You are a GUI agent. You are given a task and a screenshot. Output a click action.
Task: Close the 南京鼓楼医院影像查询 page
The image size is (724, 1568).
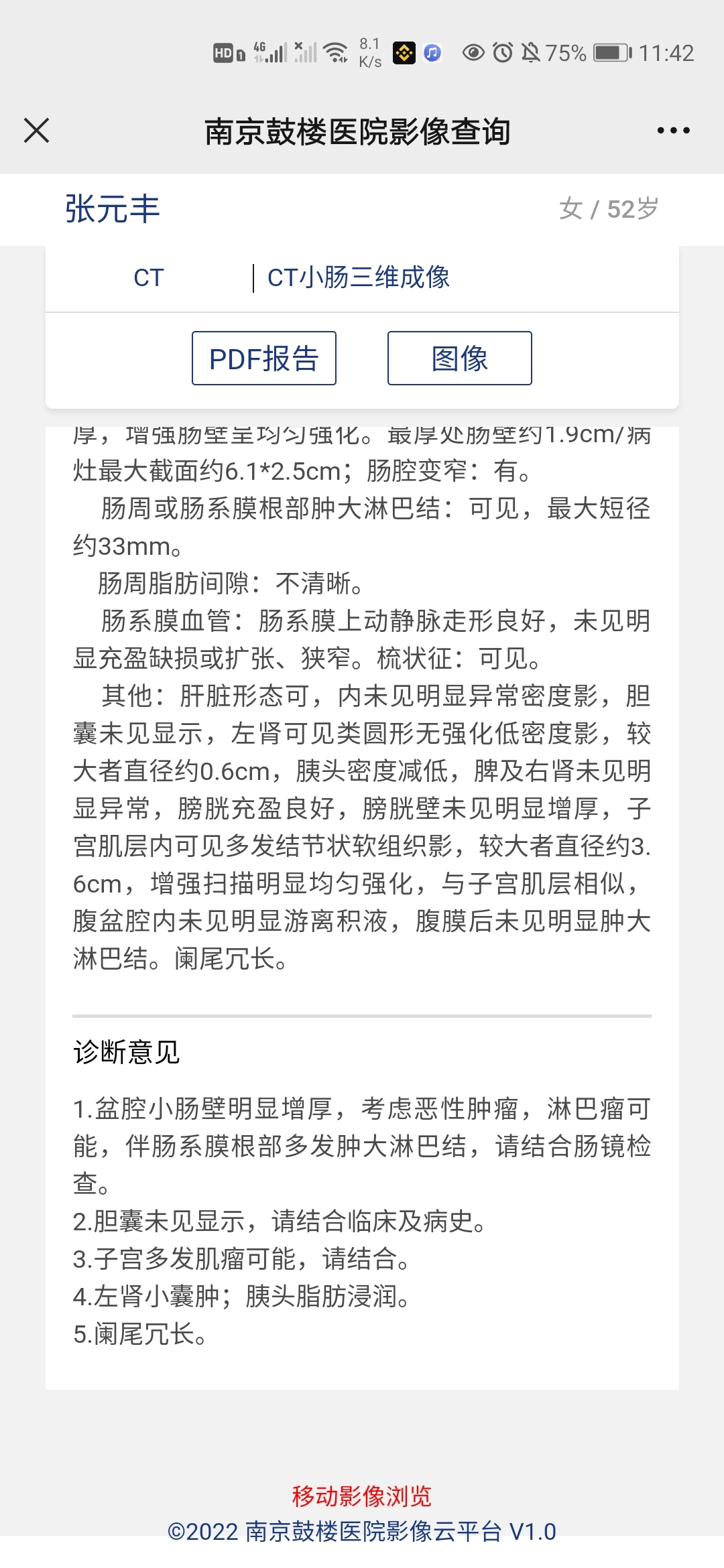[37, 131]
